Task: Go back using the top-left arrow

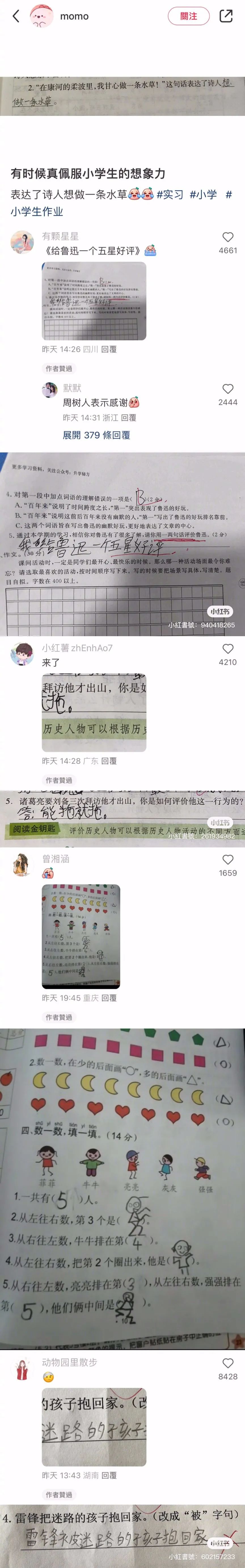Action: coord(16,16)
